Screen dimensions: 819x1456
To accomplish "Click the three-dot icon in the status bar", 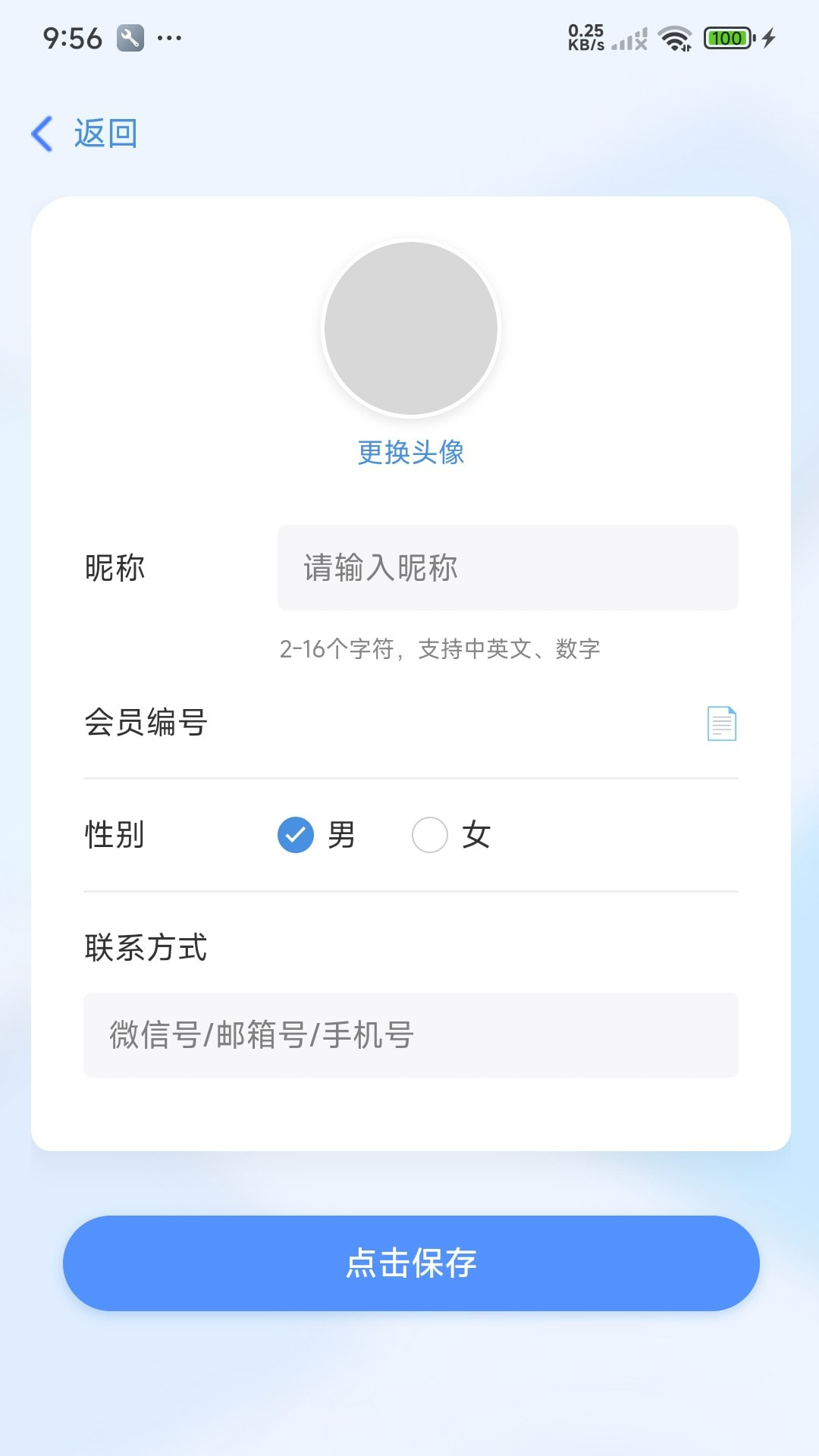I will point(168,36).
